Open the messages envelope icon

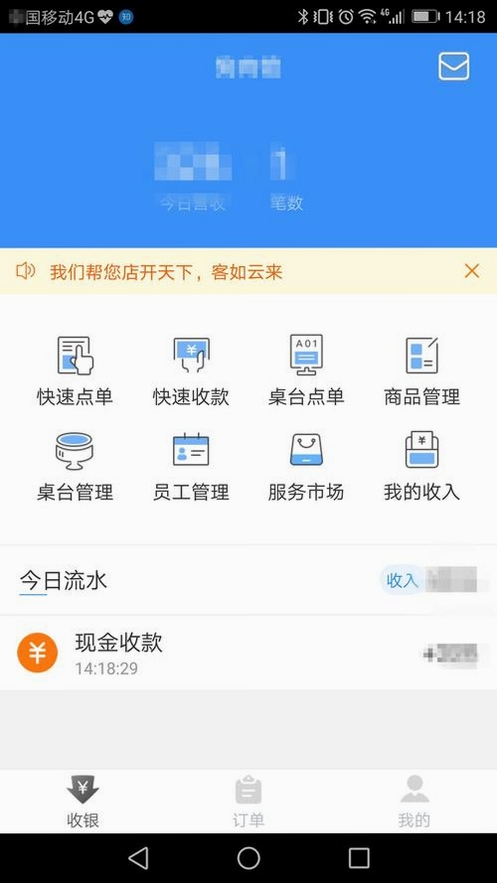454,66
